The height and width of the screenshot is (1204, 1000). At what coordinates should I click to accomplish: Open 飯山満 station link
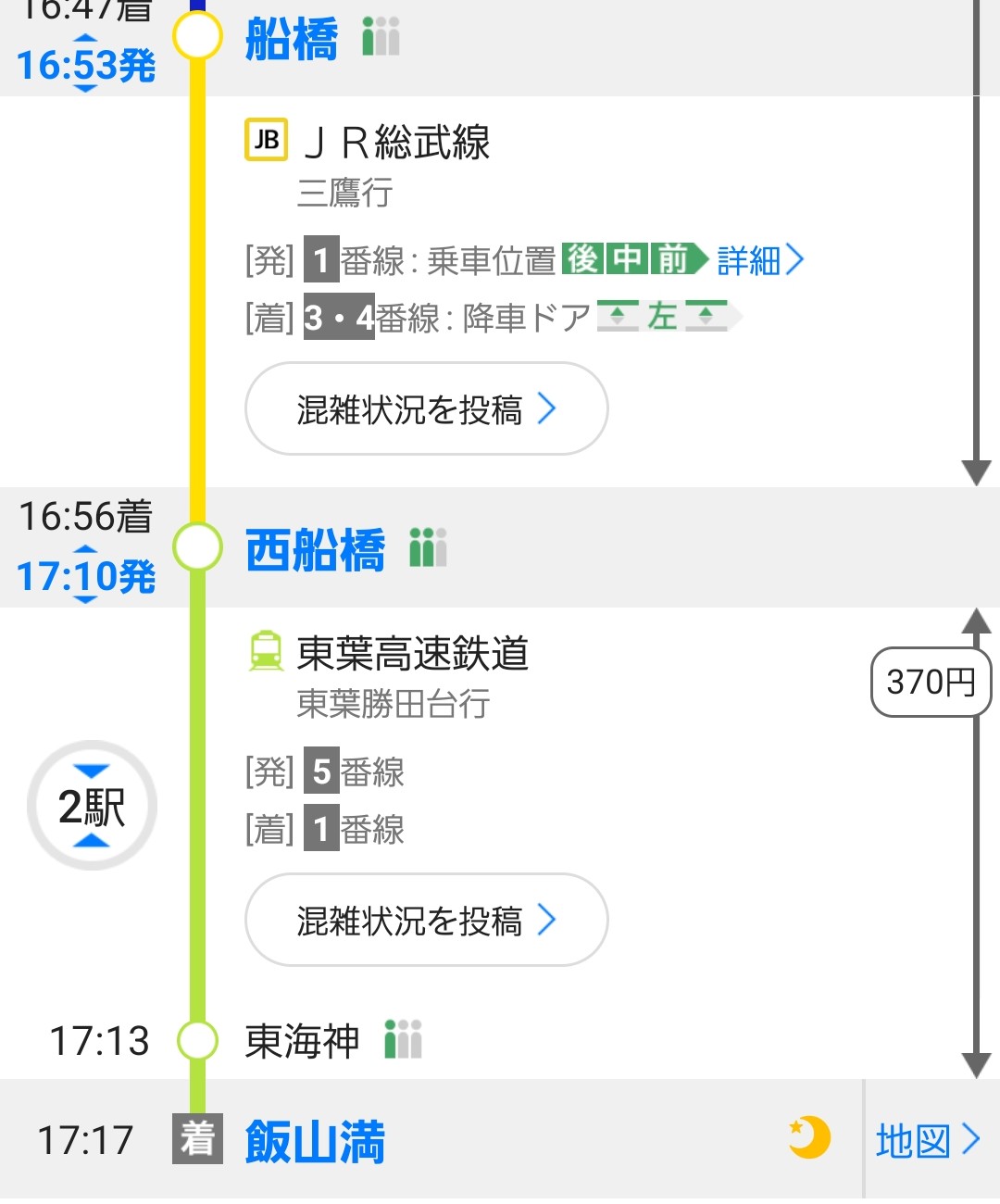point(315,1141)
